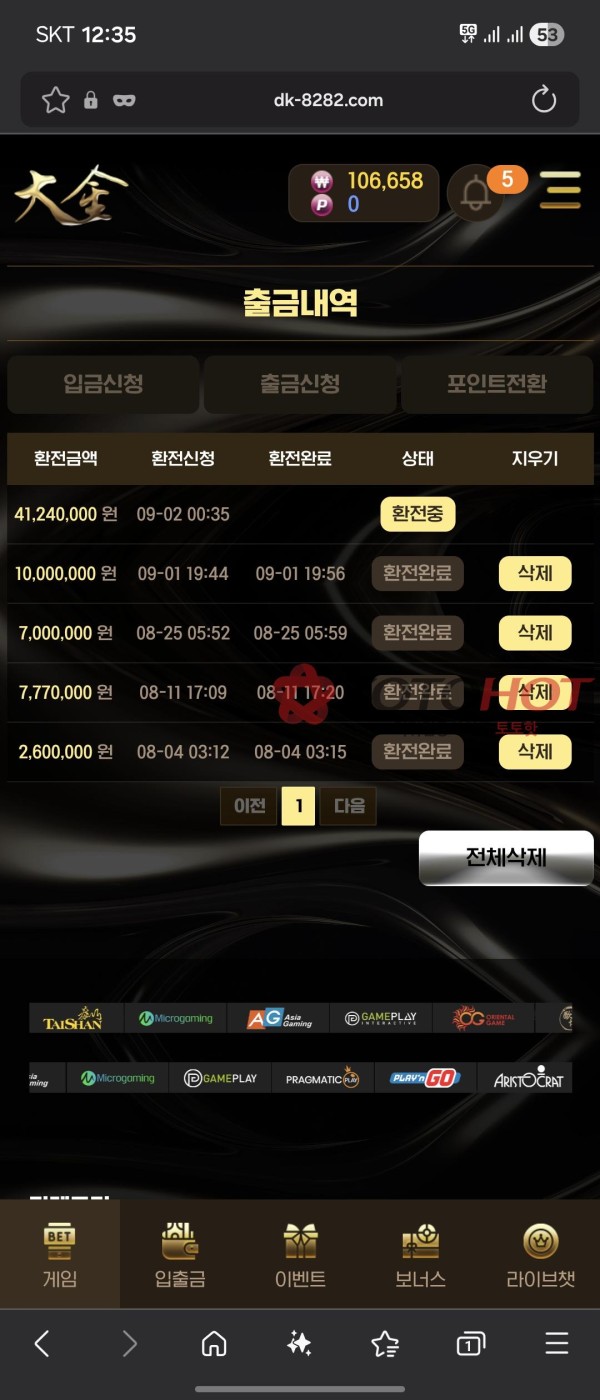The width and height of the screenshot is (600, 1400).
Task: Select page 1 in the pagination
Action: coord(299,806)
